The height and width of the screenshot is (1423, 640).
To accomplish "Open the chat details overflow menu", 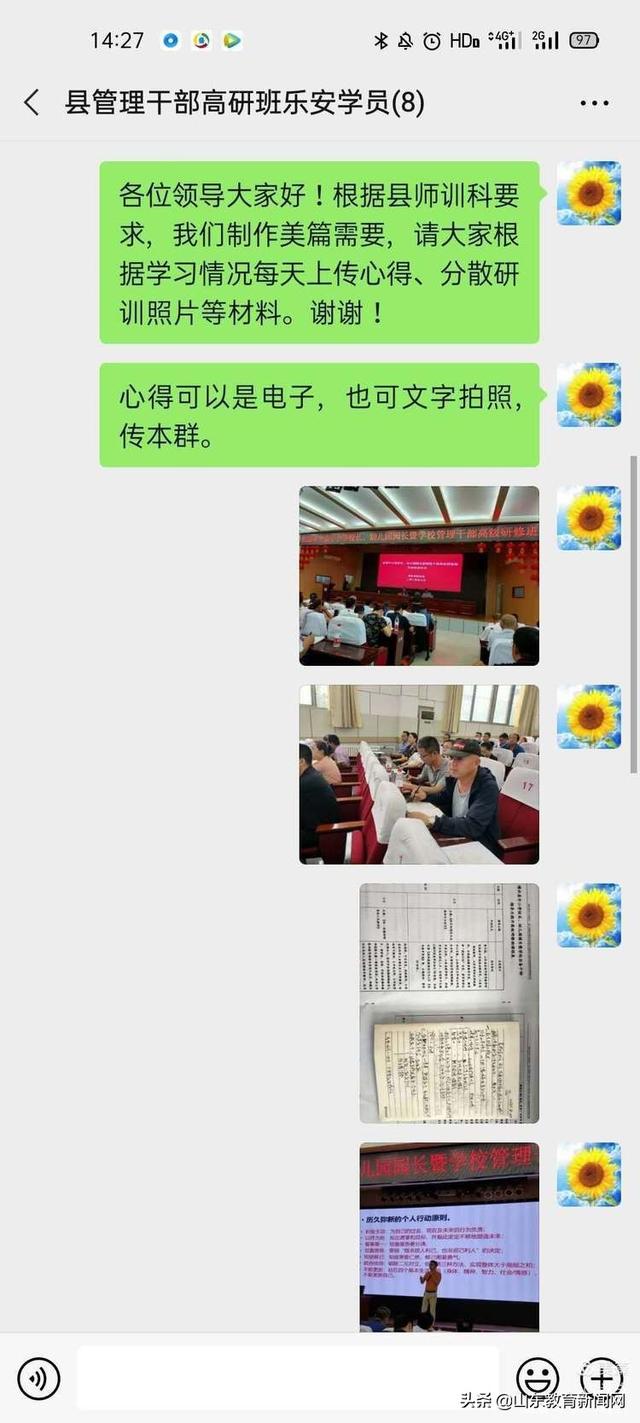I will click(x=594, y=103).
